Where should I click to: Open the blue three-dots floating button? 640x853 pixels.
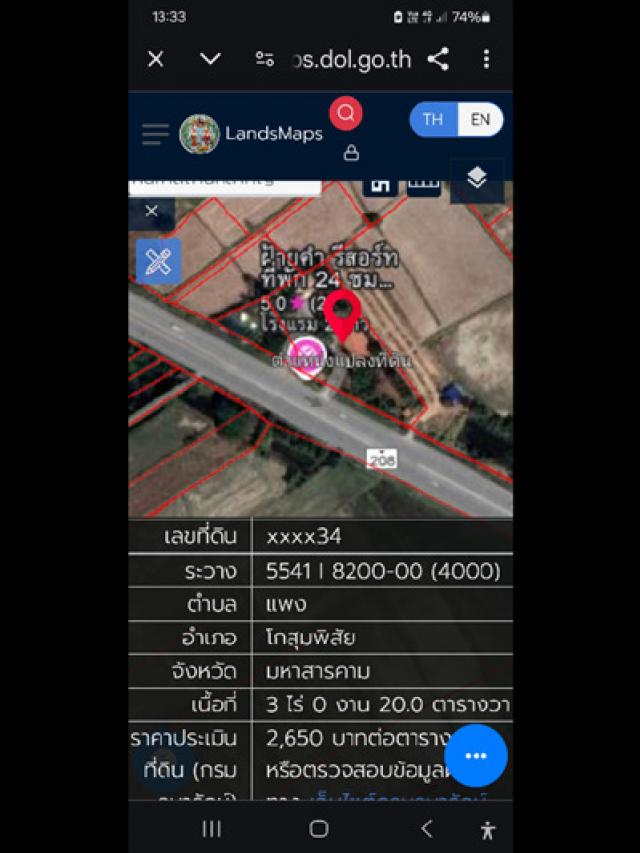[x=476, y=755]
